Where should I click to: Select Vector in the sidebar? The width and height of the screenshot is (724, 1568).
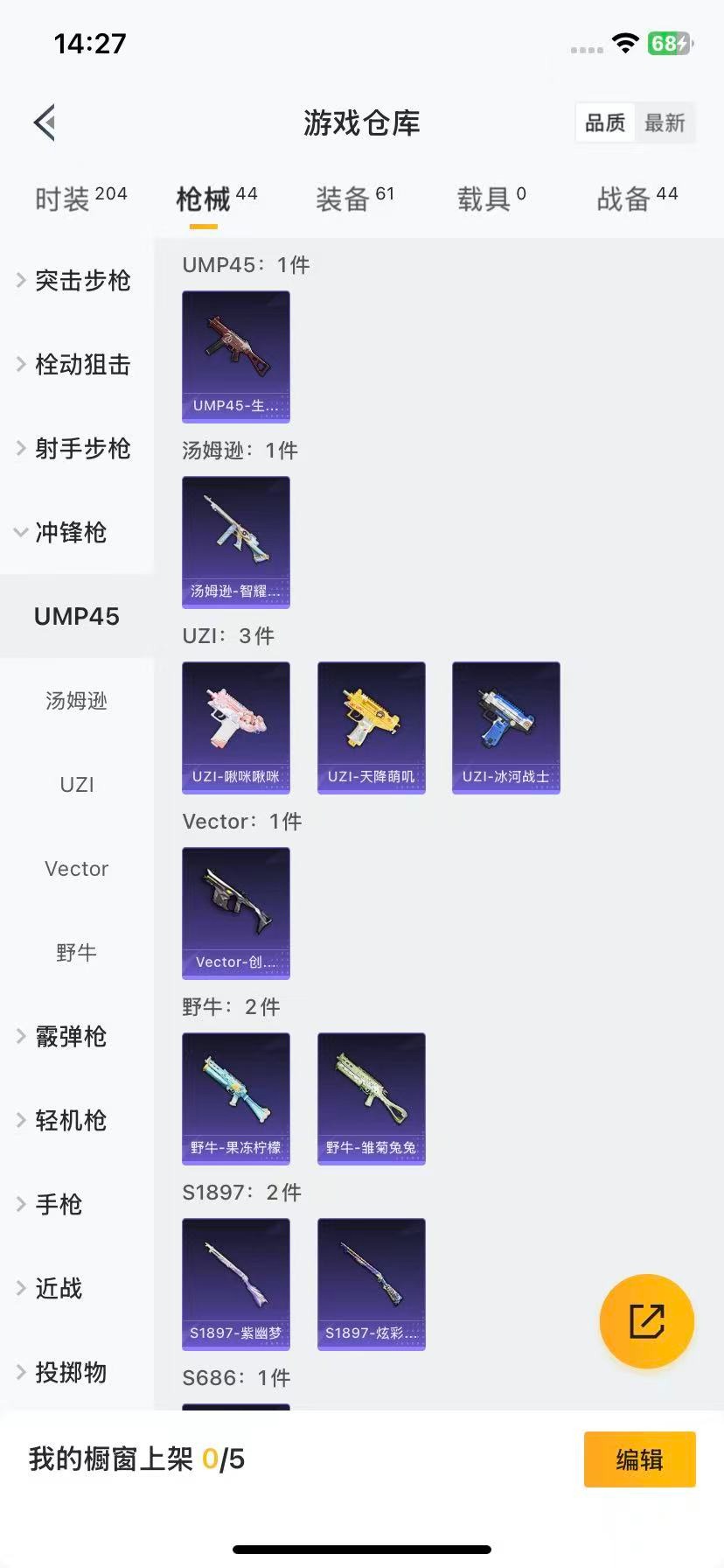[76, 868]
